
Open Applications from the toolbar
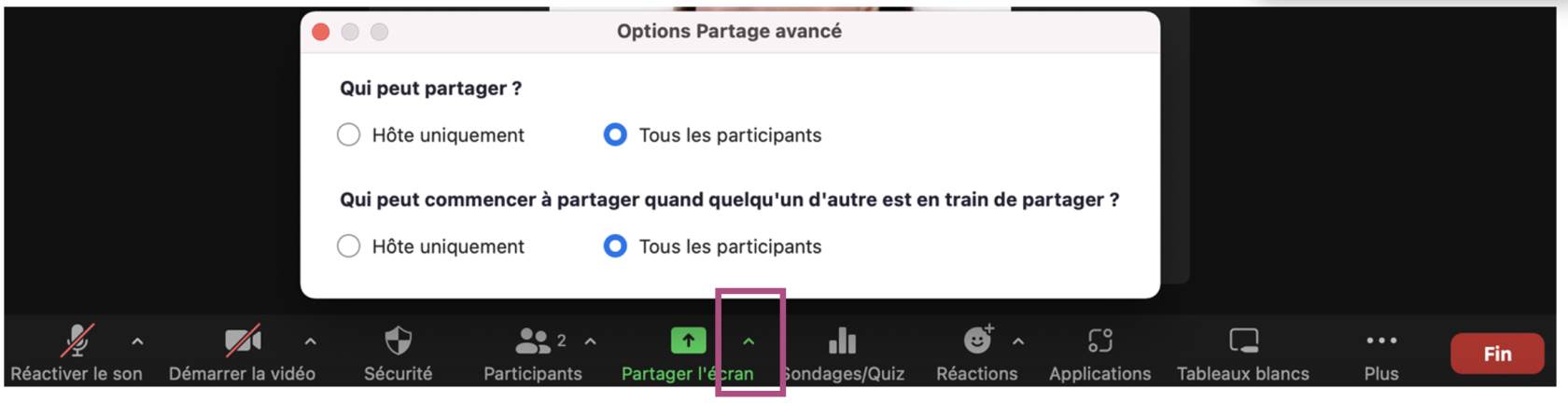[1099, 353]
